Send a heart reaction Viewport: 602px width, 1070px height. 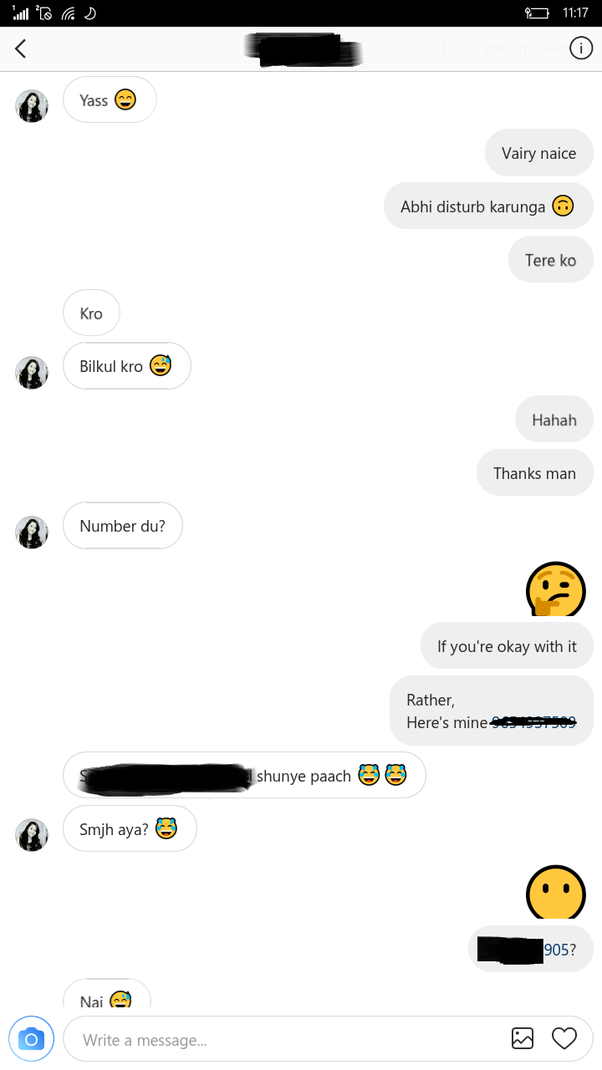(x=565, y=1039)
